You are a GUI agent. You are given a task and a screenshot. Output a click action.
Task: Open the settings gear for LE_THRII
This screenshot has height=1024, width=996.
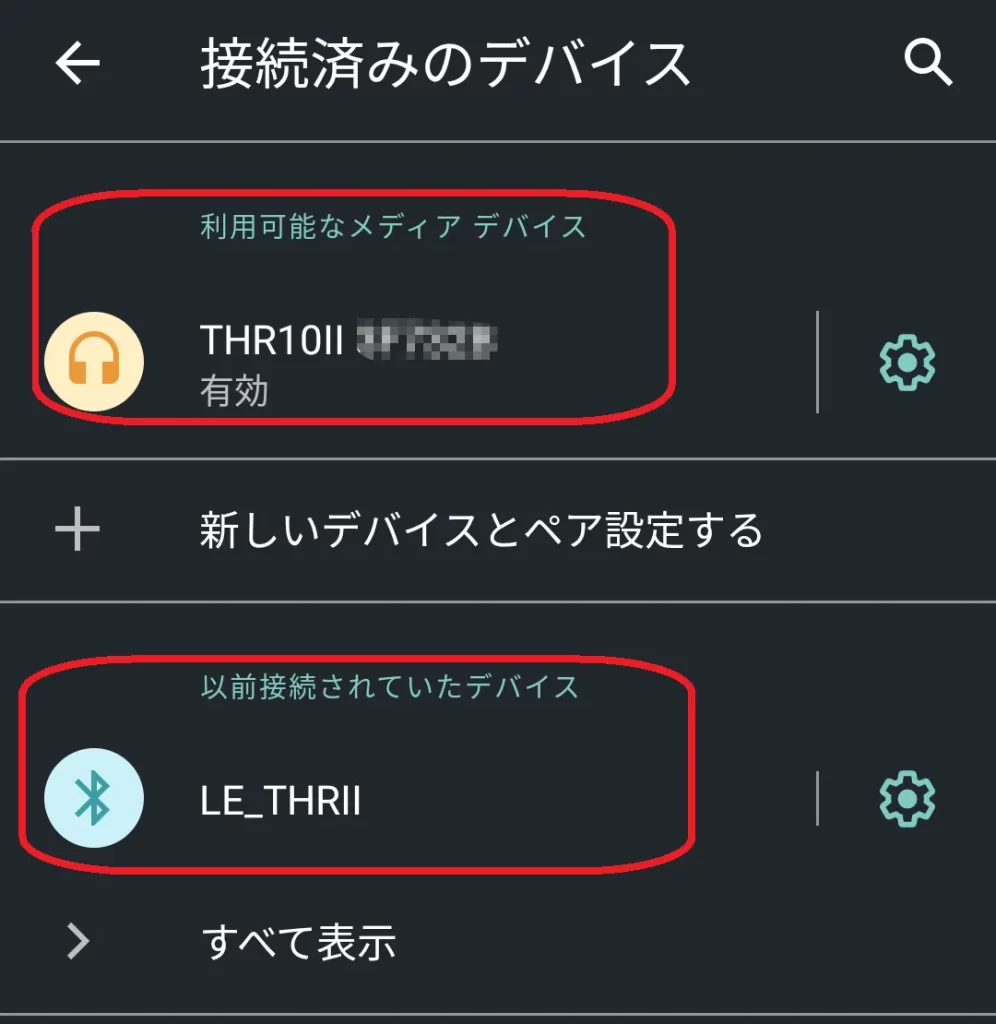[x=905, y=800]
